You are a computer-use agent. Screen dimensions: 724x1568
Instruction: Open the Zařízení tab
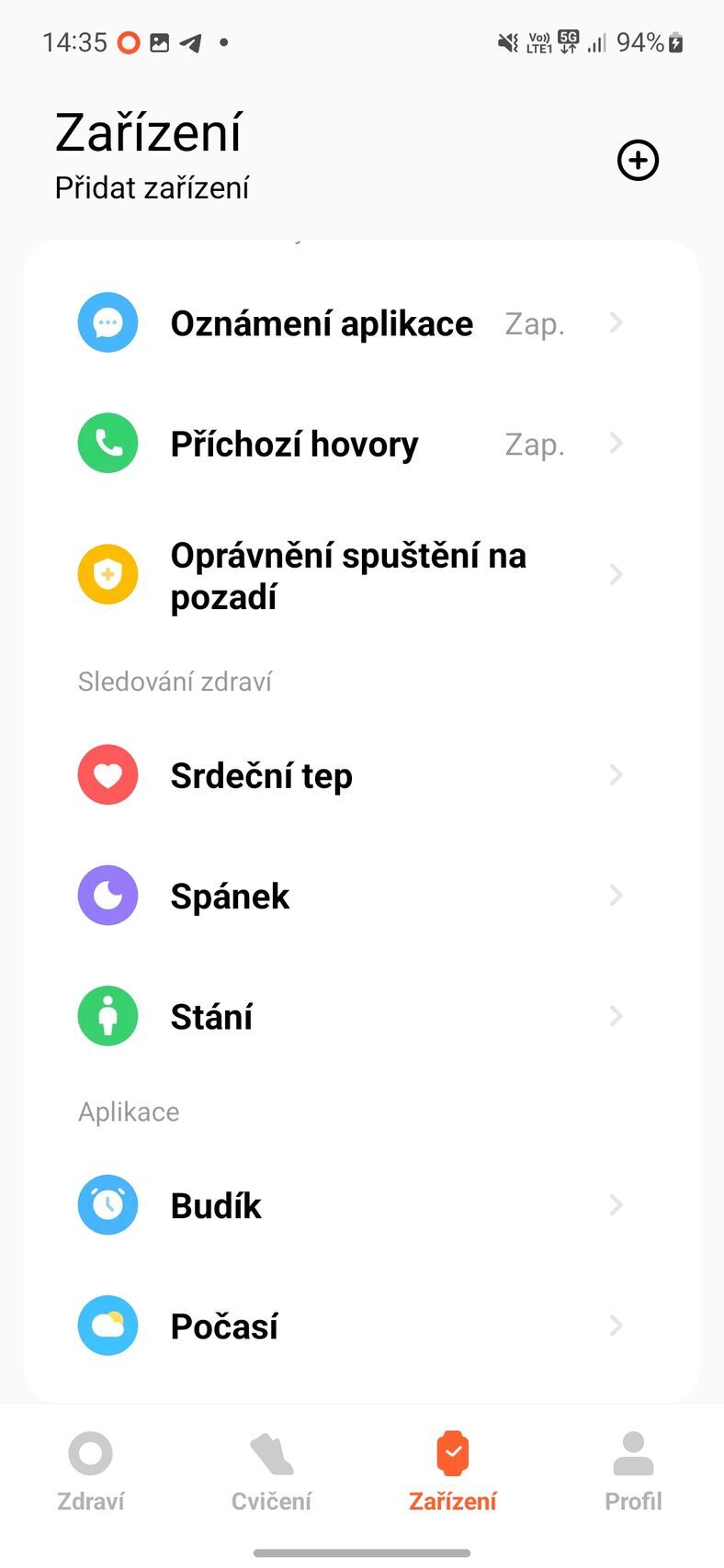[x=452, y=1470]
